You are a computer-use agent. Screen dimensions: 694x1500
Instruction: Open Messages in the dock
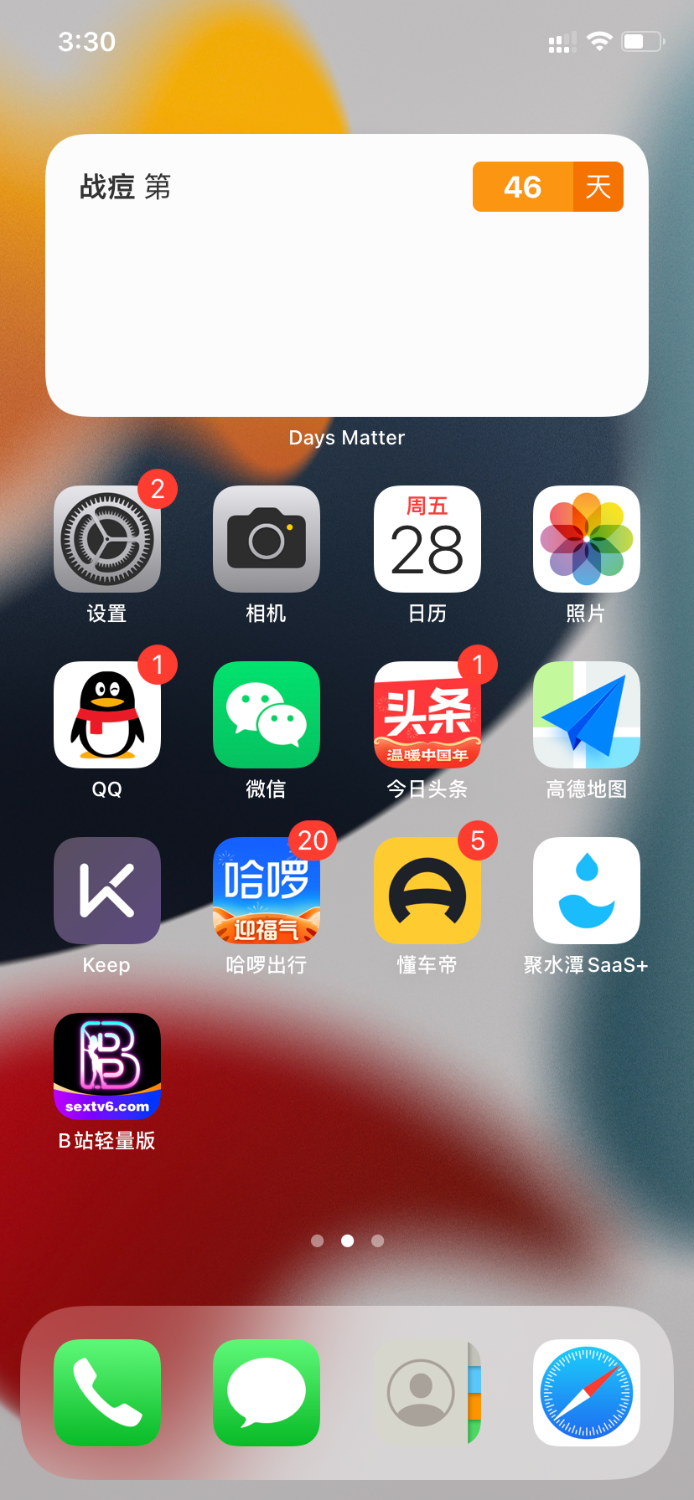click(266, 1392)
